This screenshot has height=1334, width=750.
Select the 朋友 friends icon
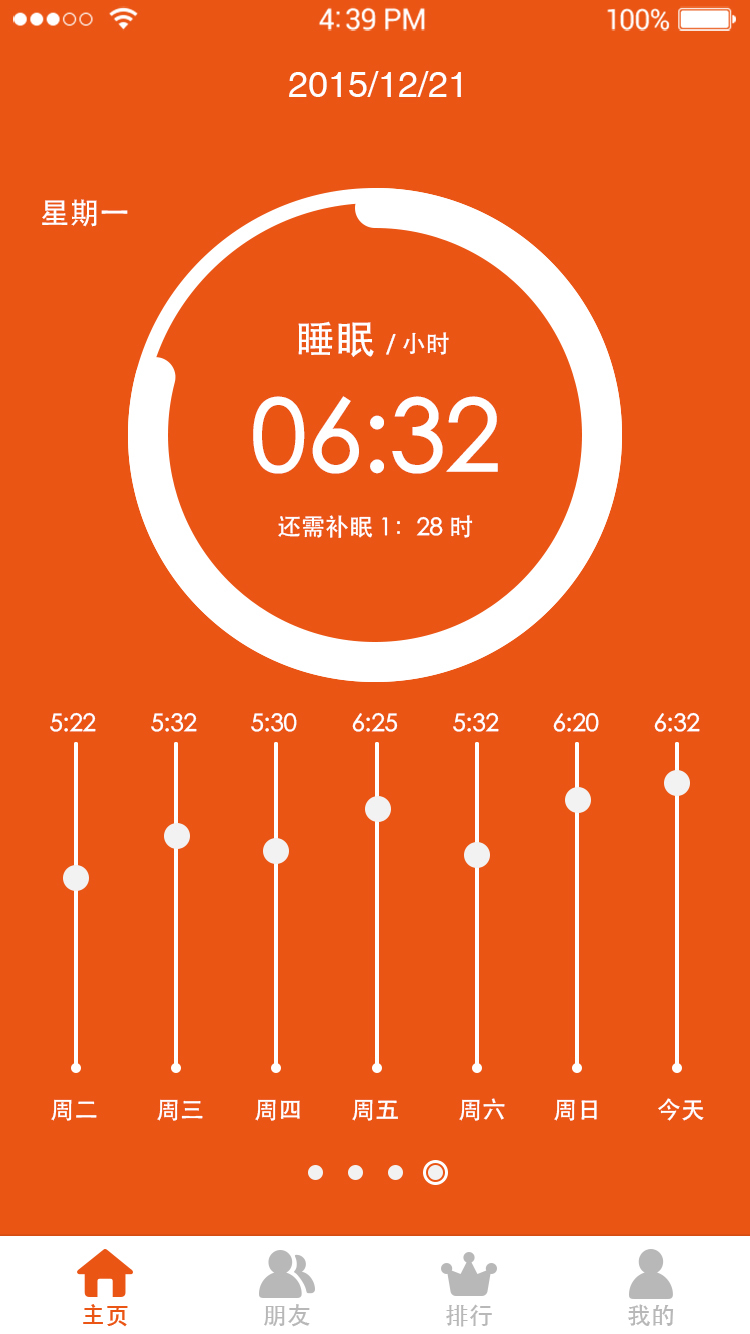click(288, 1272)
